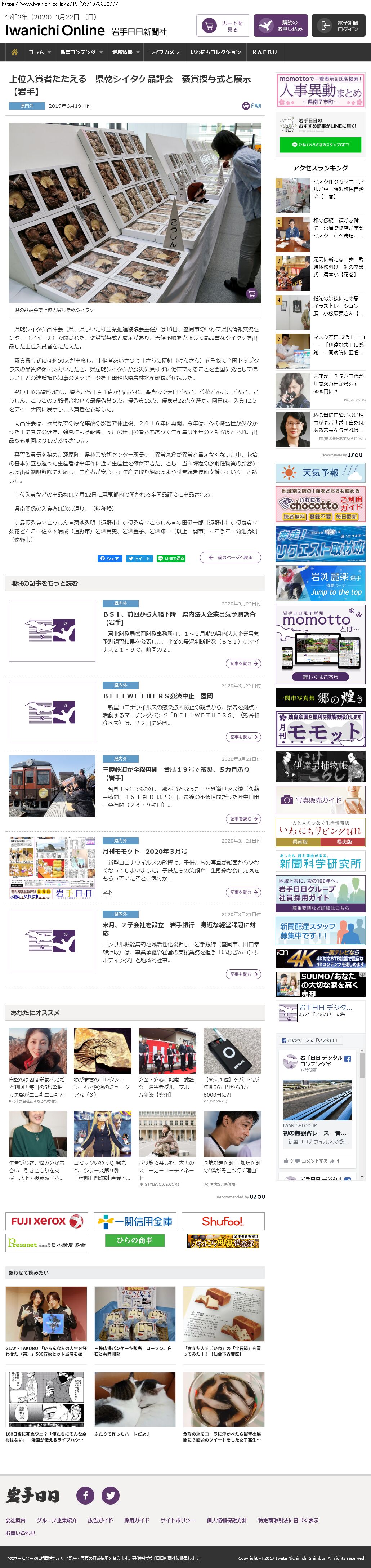The image size is (371, 1568).
Task: Expand the コラム menu
Action: tap(40, 52)
